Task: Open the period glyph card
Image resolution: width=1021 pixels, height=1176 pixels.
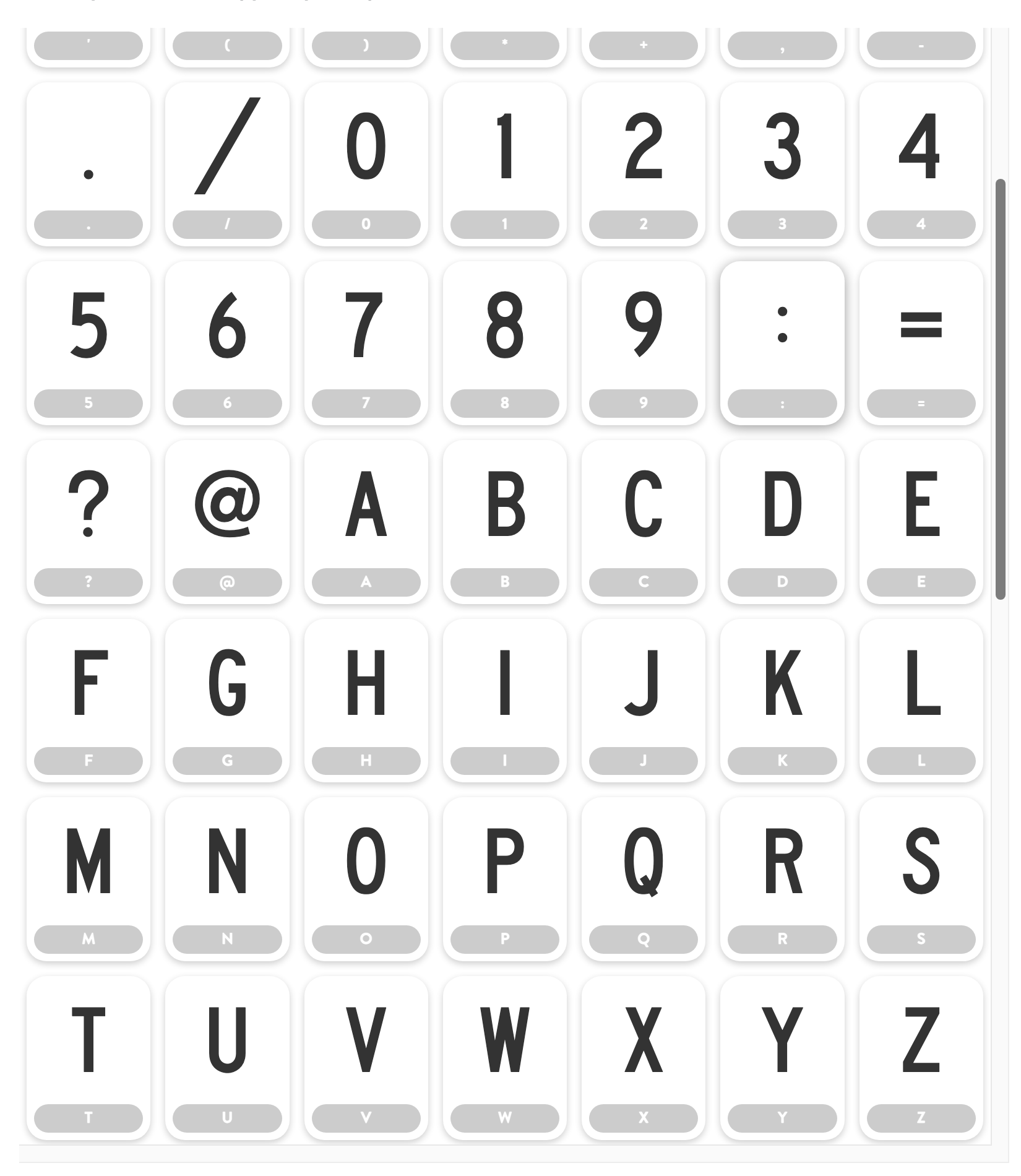Action: click(88, 163)
